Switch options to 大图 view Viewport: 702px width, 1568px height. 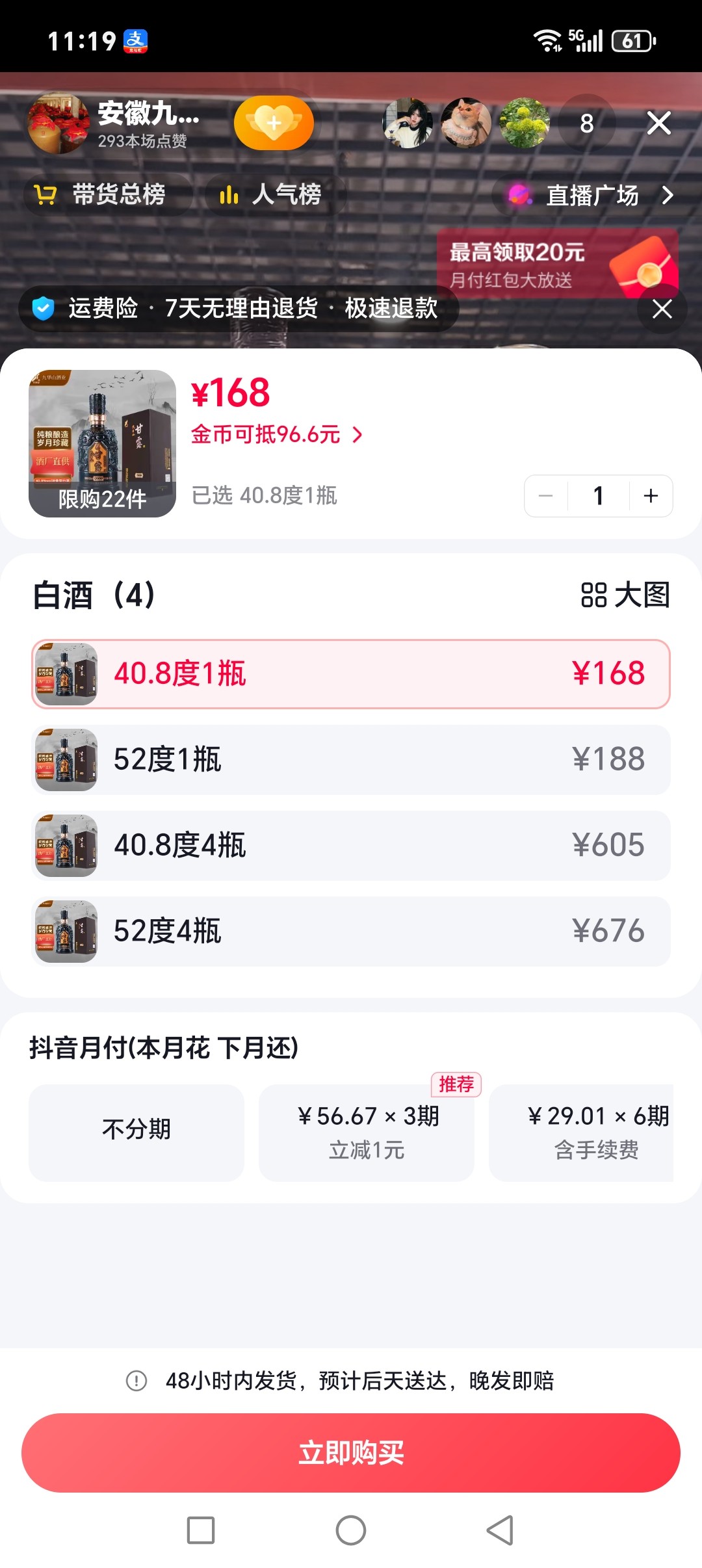(625, 595)
